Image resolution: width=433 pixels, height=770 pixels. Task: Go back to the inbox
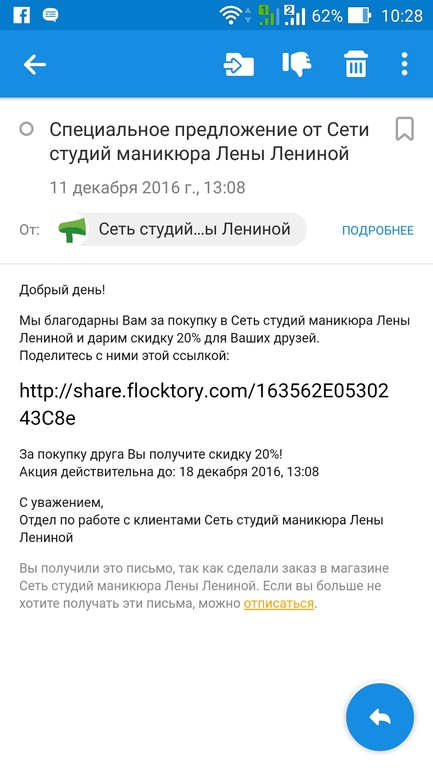click(35, 64)
